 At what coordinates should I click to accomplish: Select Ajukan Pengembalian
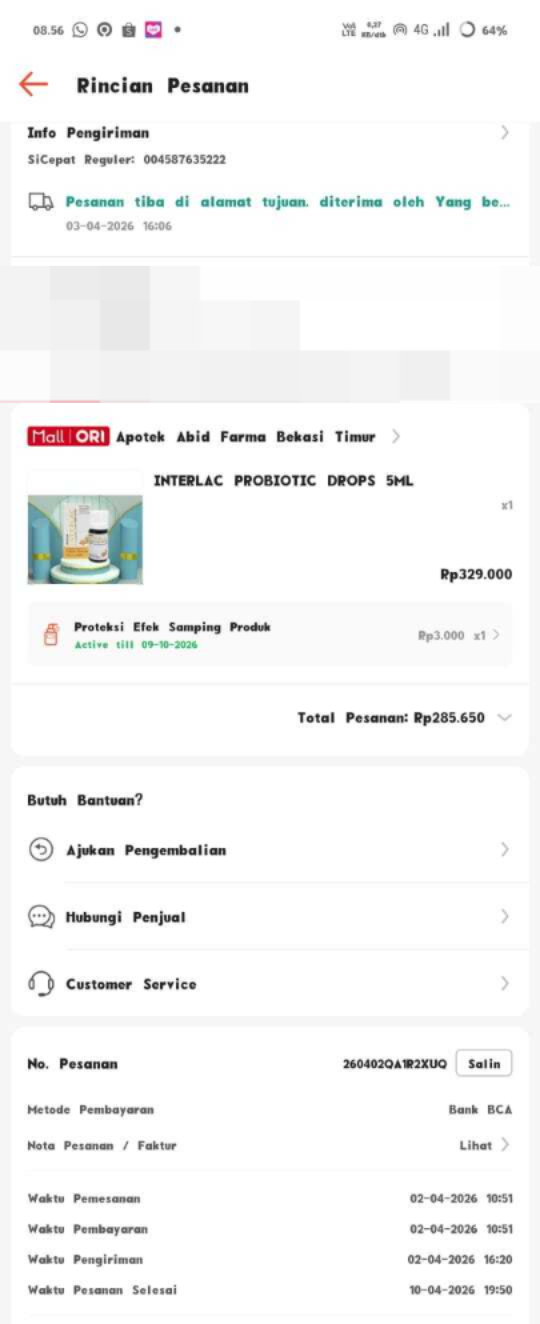point(269,850)
